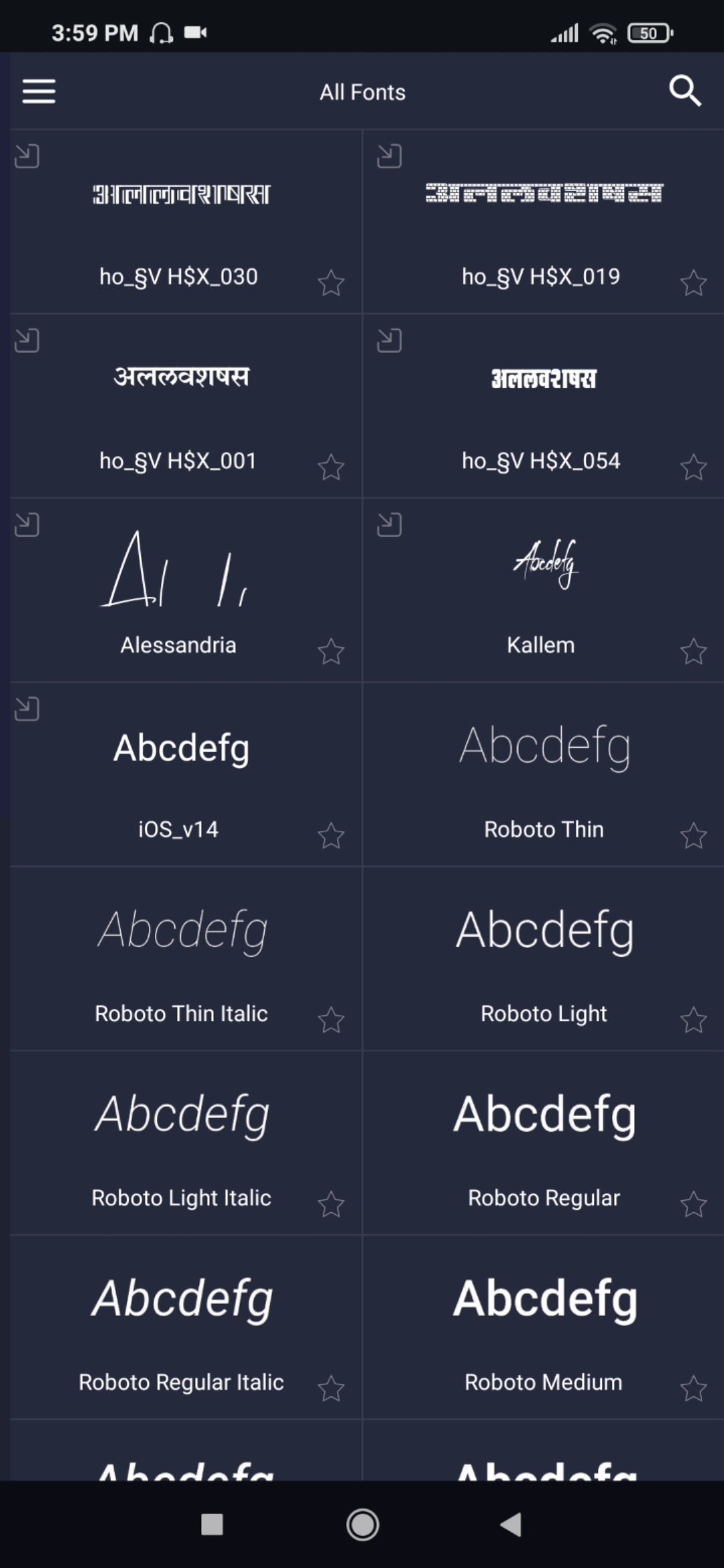Select the Kallem font

click(x=542, y=590)
